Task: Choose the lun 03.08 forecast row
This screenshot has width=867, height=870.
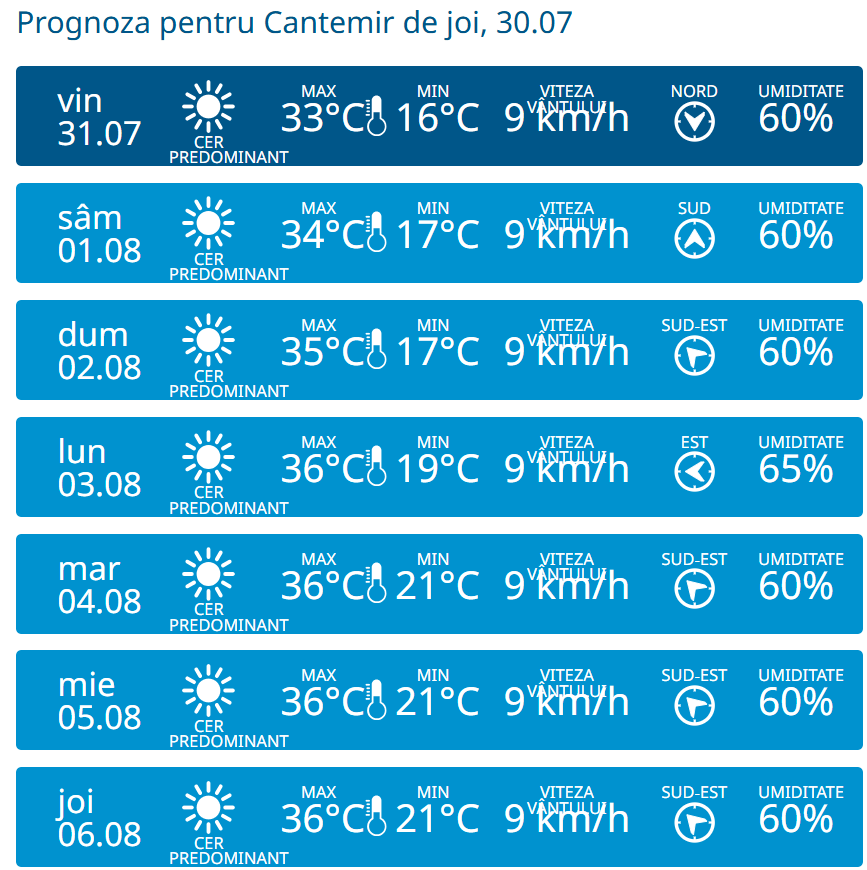Action: click(439, 467)
